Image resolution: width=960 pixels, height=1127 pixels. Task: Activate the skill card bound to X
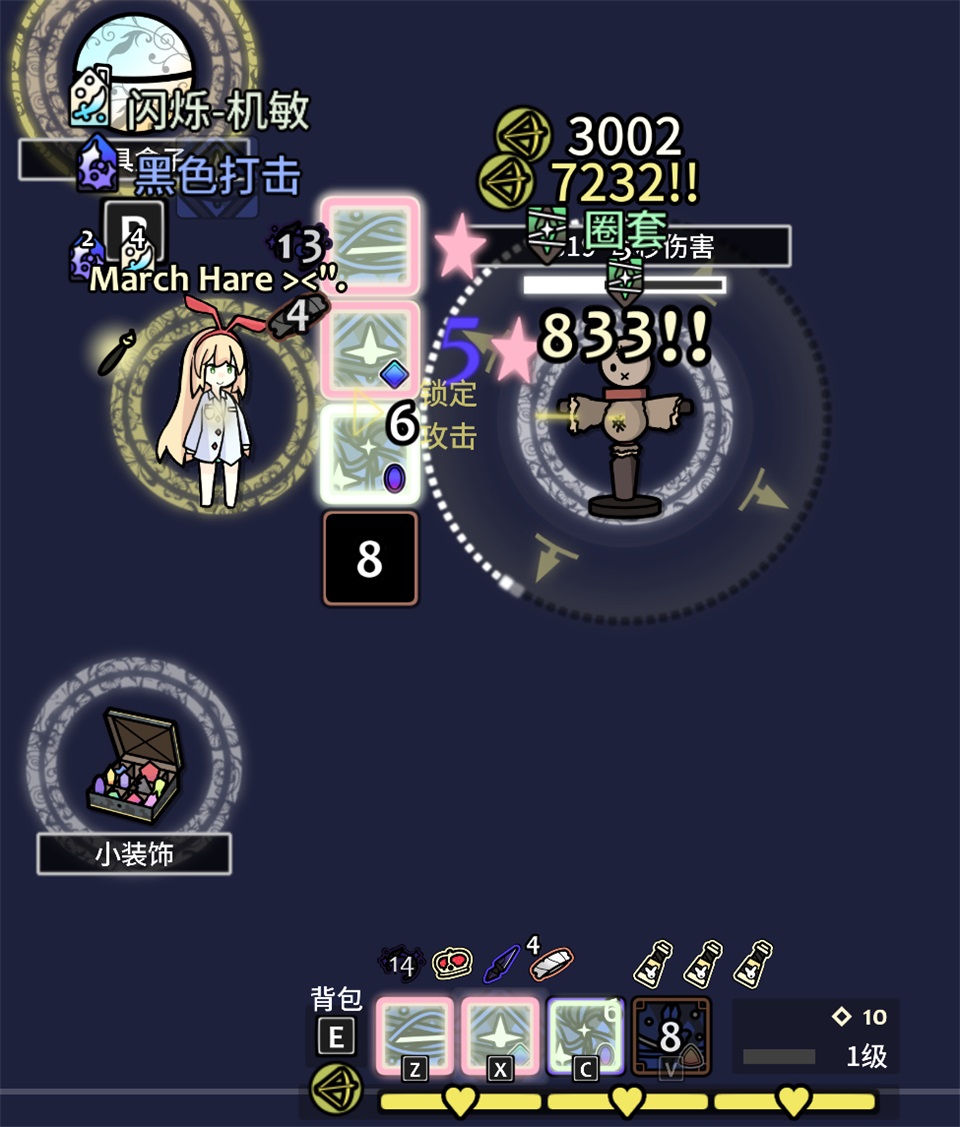pyautogui.click(x=500, y=1036)
